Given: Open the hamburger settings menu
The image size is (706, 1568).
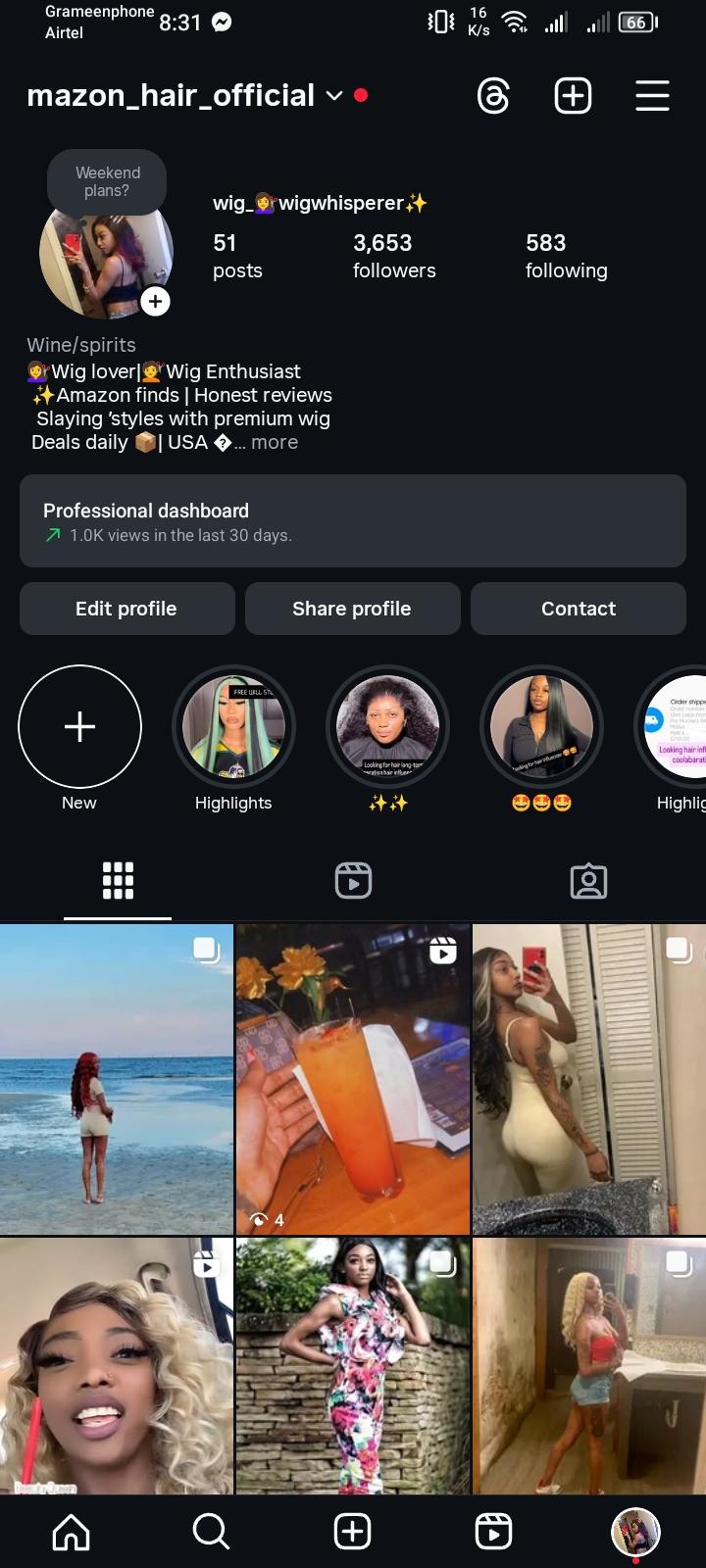Looking at the screenshot, I should 652,96.
